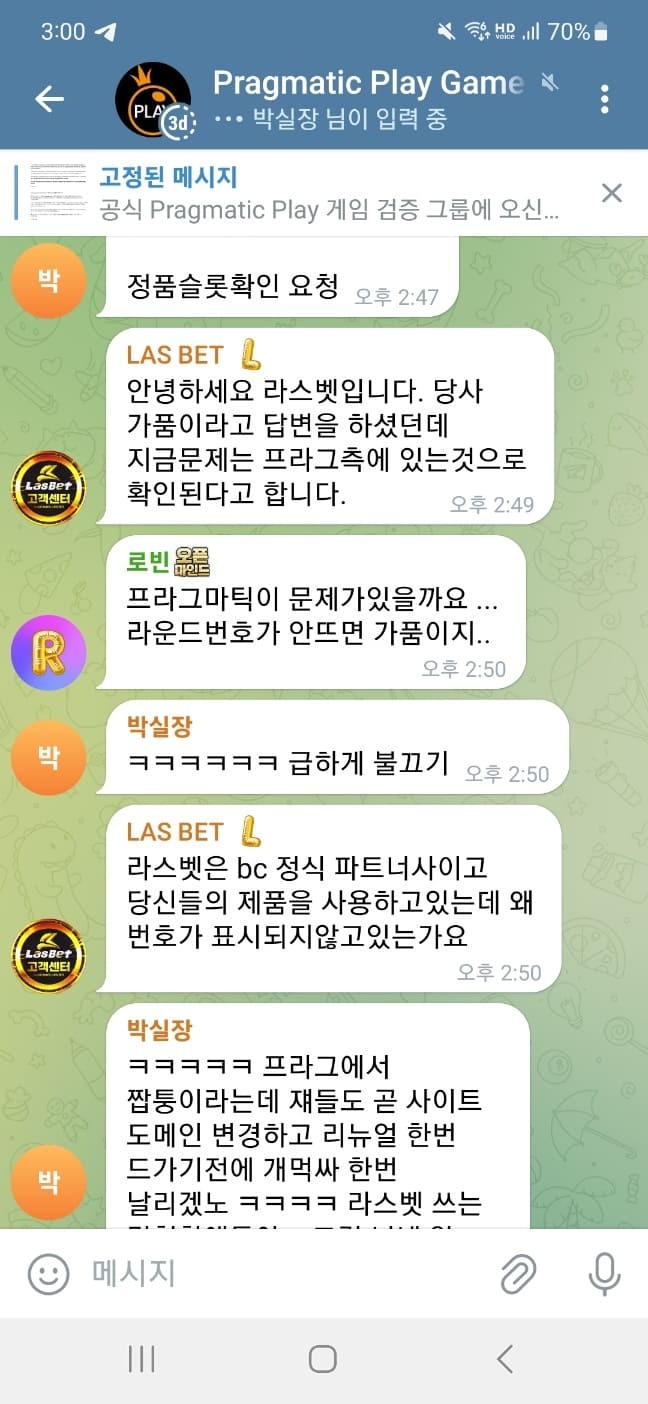Open recent apps from navigation bar

pos(141,1358)
